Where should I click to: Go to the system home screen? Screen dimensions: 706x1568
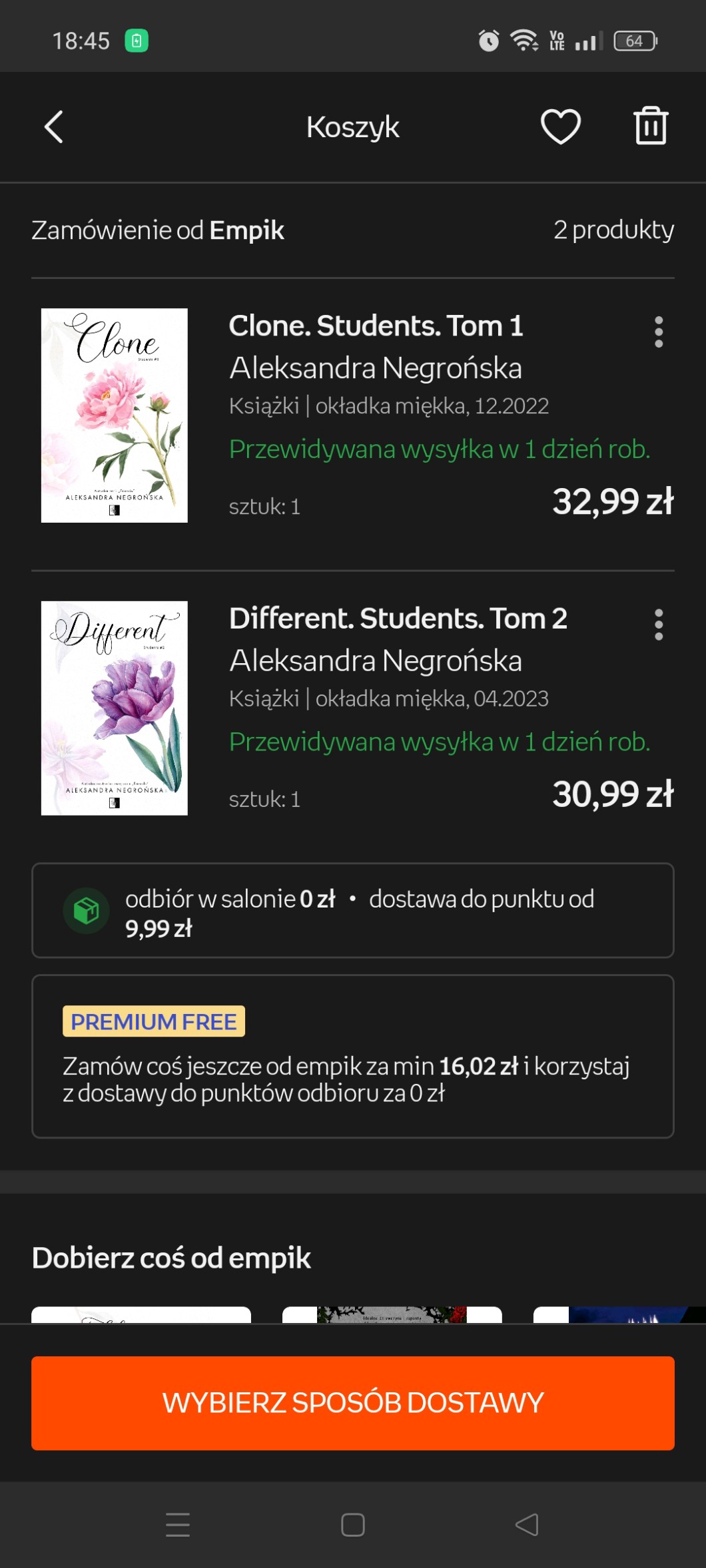tap(353, 1525)
